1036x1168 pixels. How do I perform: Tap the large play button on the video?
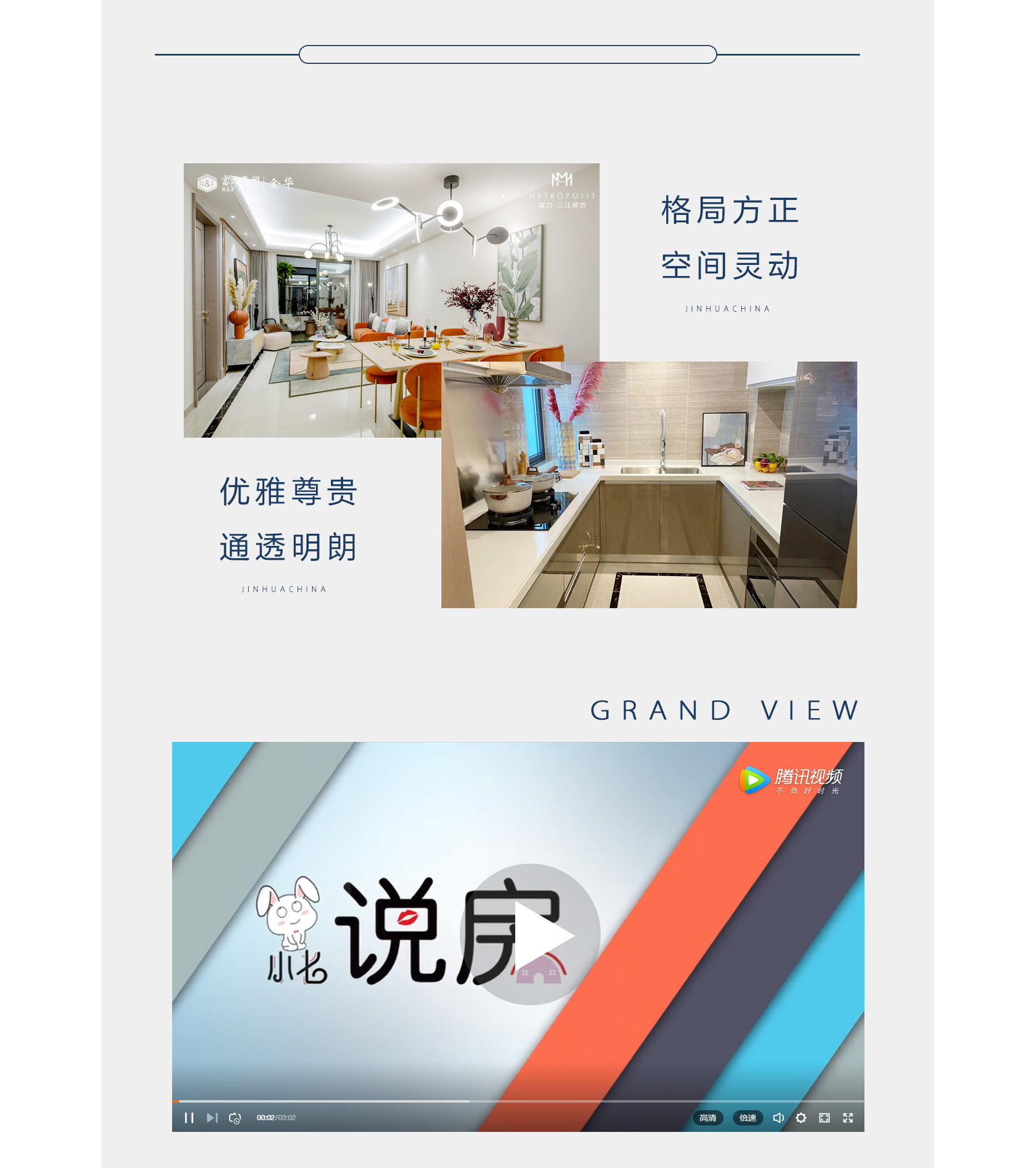(x=530, y=934)
